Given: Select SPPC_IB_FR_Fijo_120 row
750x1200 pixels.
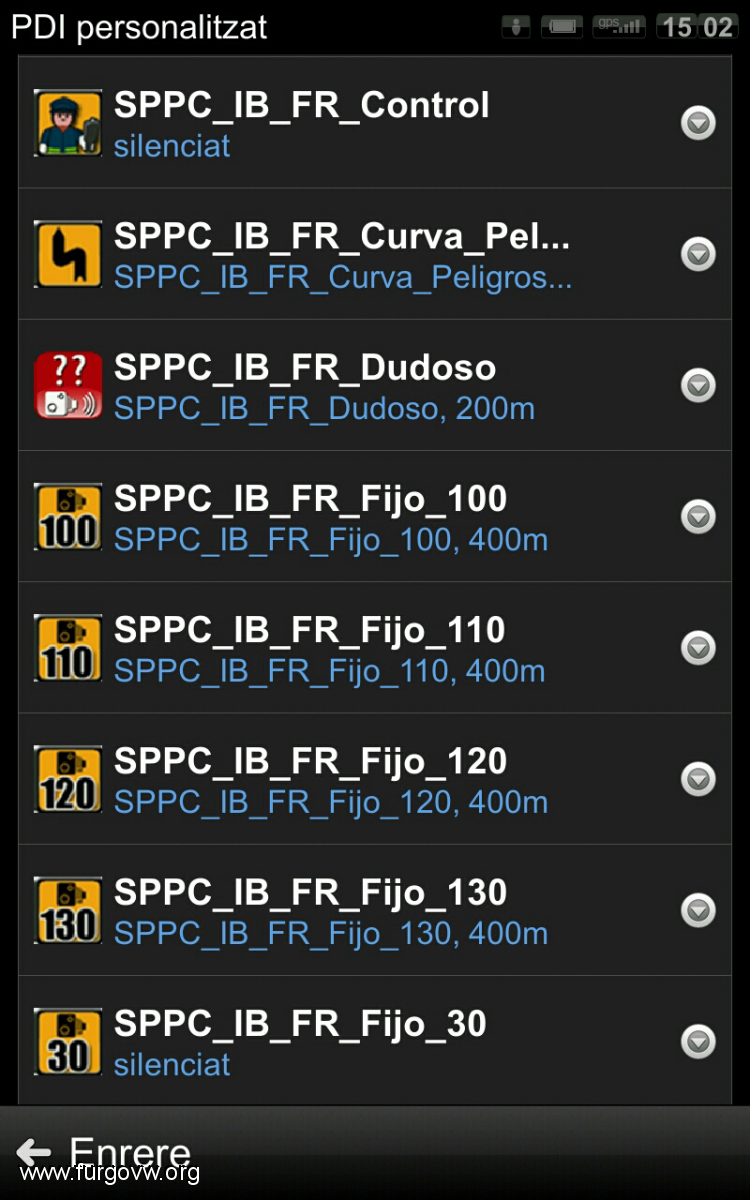Looking at the screenshot, I should 375,778.
